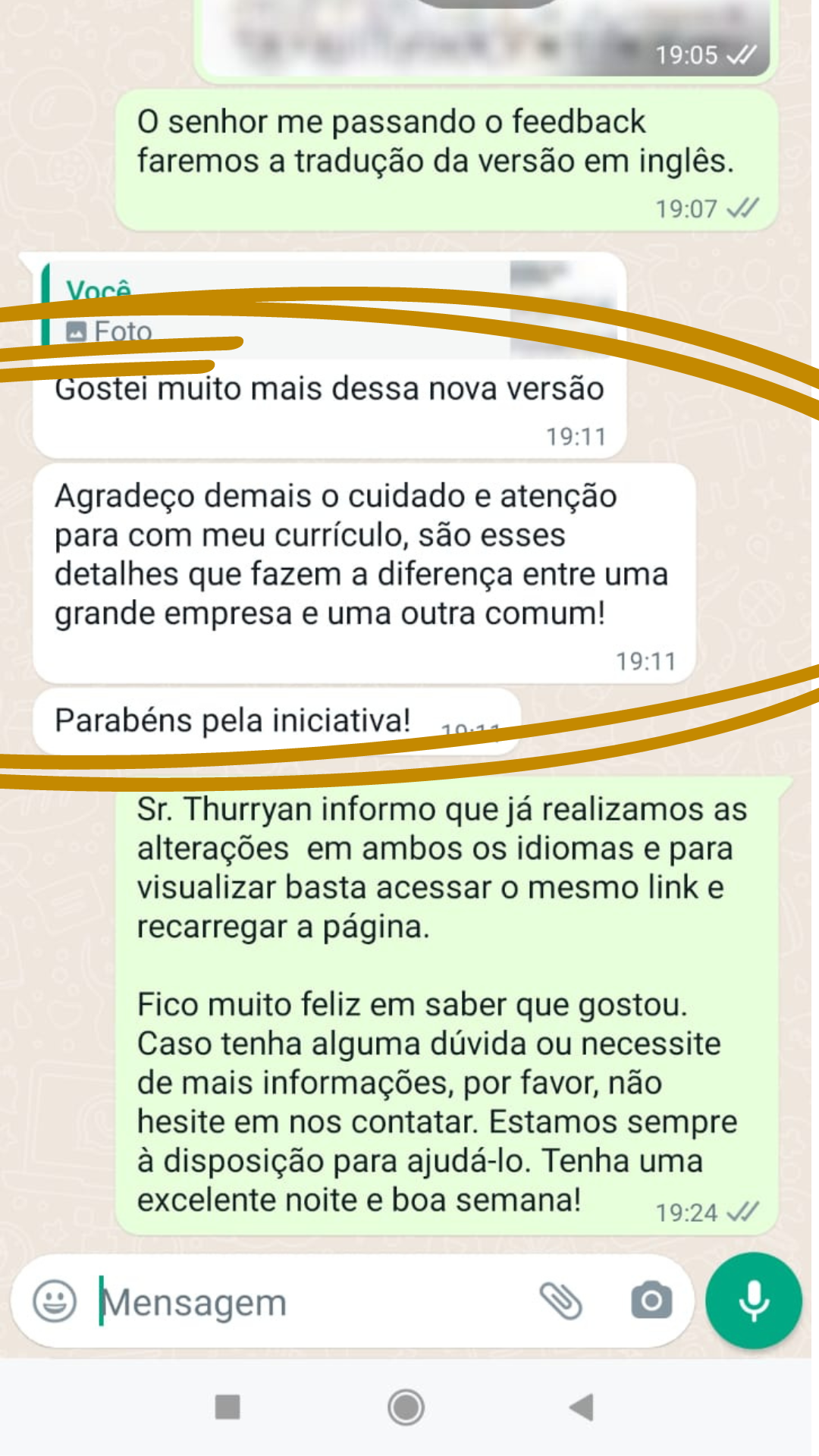Open the camera to send a photo

[651, 1301]
